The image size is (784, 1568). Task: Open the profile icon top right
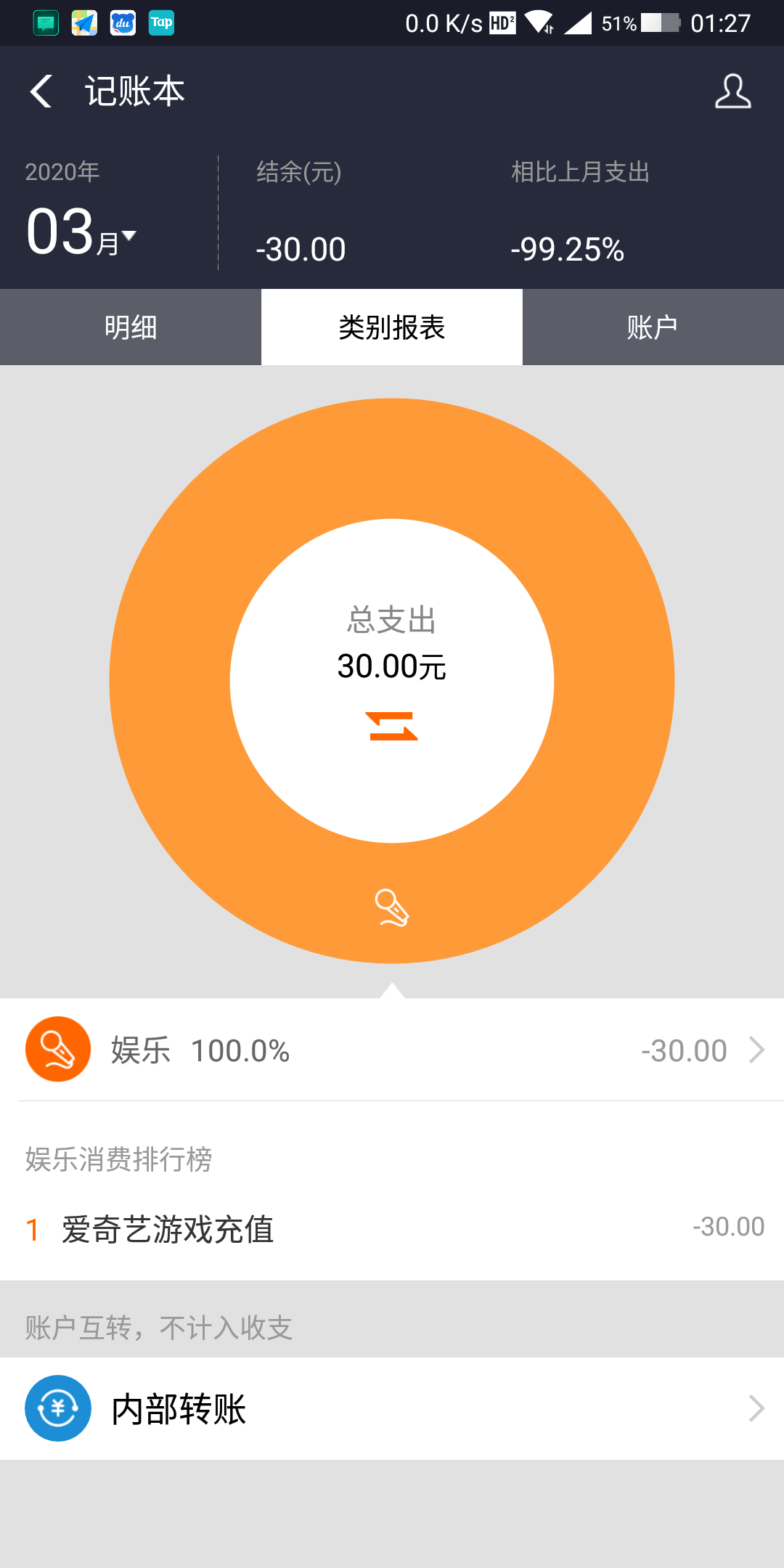pos(732,91)
